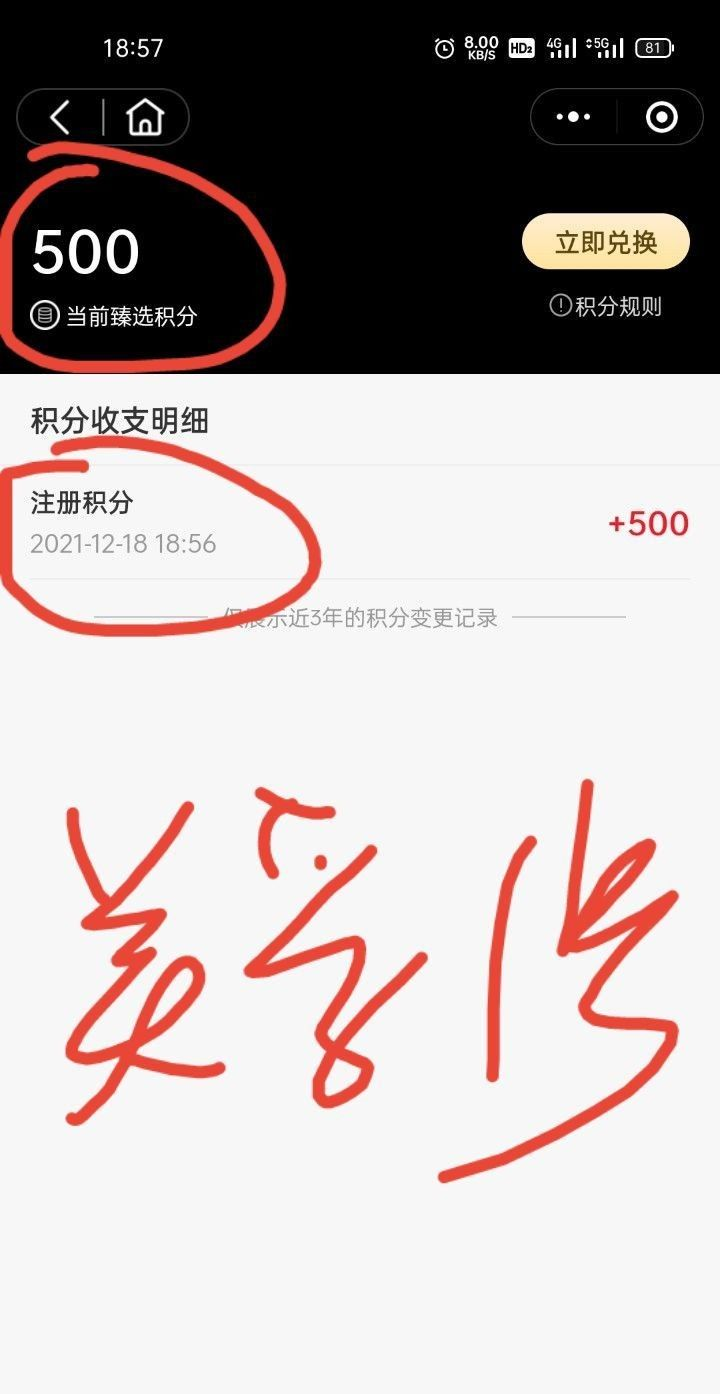Tap the 立即兑换 redeem button
Image resolution: width=720 pixels, height=1394 pixels.
coord(606,242)
